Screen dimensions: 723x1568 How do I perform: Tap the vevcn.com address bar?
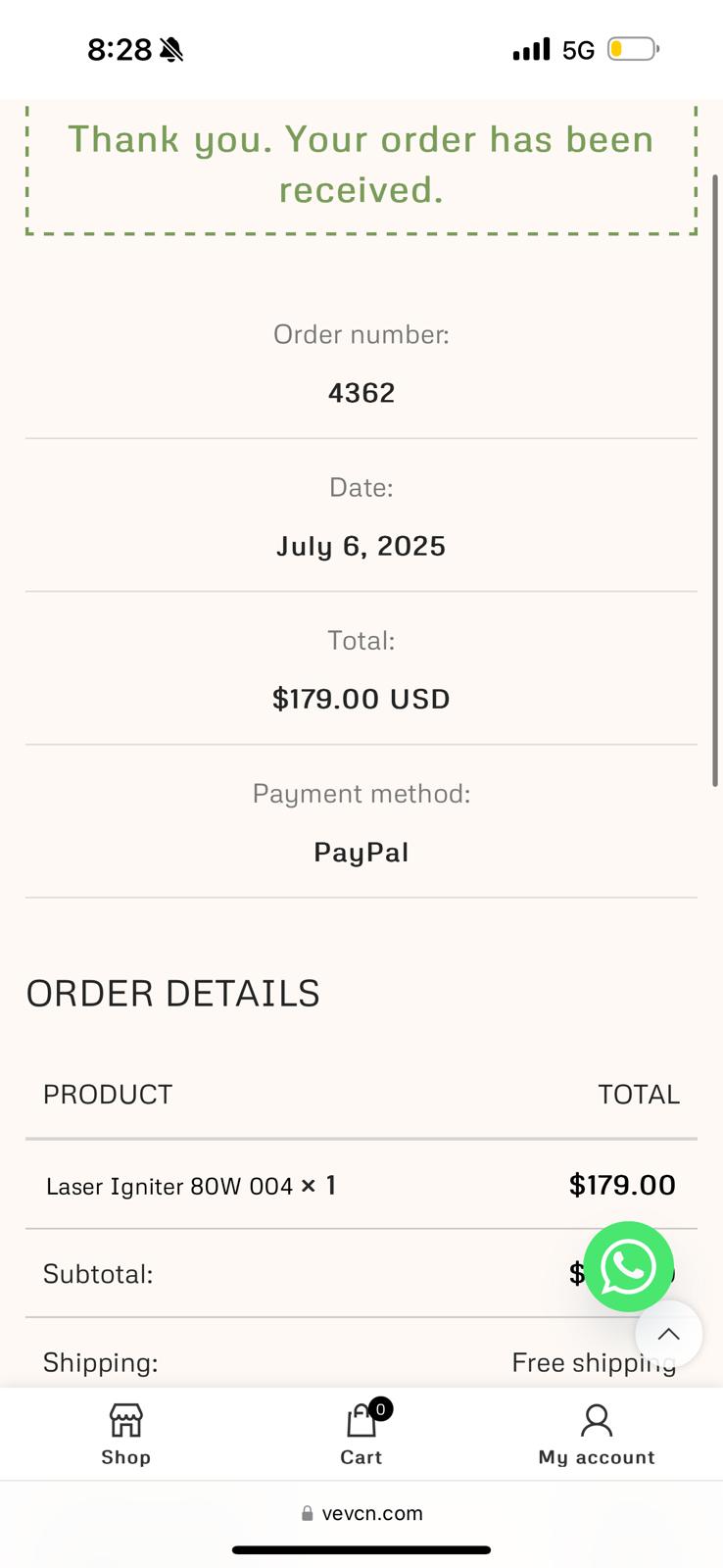pyautogui.click(x=361, y=1513)
